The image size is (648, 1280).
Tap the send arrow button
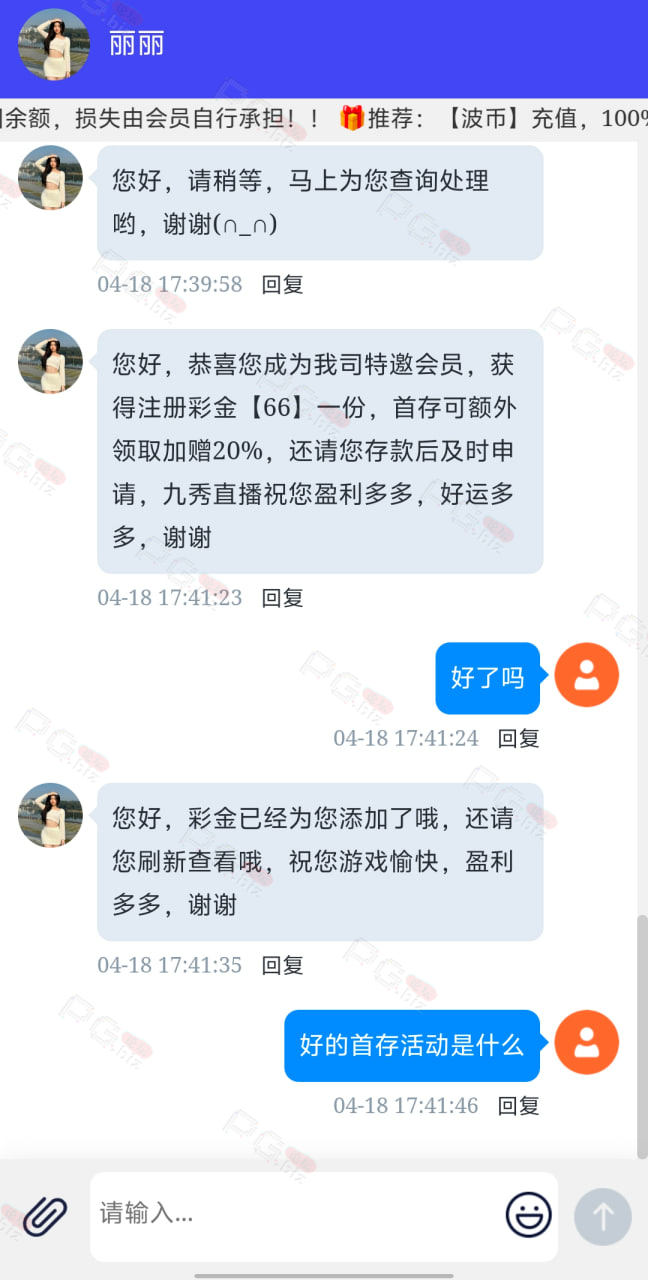coord(603,1217)
